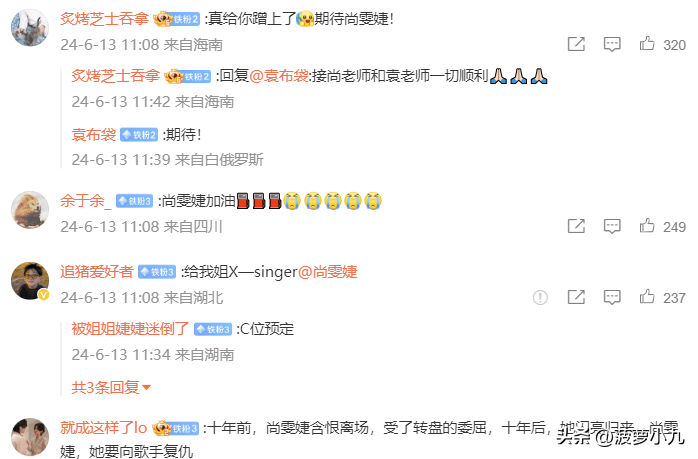Reply to 追猪爱好者's comment
Viewport: 698px width, 459px height.
pyautogui.click(x=613, y=297)
